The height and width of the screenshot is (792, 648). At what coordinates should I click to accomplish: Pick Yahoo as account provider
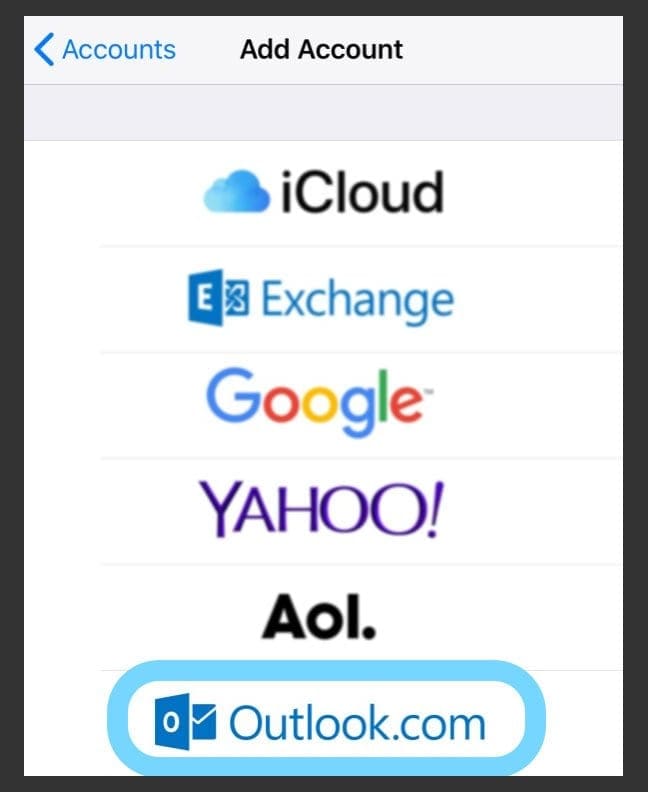[322, 509]
